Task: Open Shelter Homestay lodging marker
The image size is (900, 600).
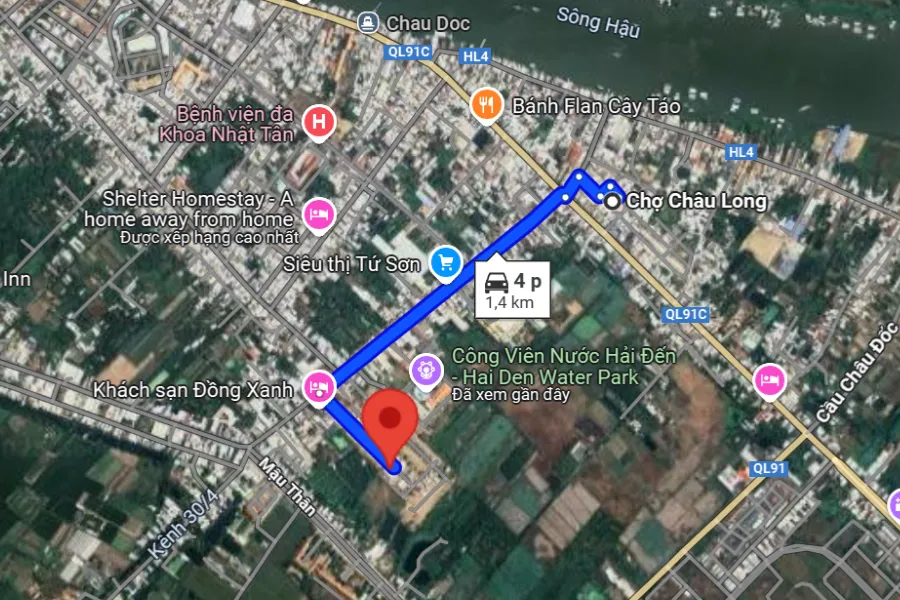Action: pyautogui.click(x=319, y=215)
